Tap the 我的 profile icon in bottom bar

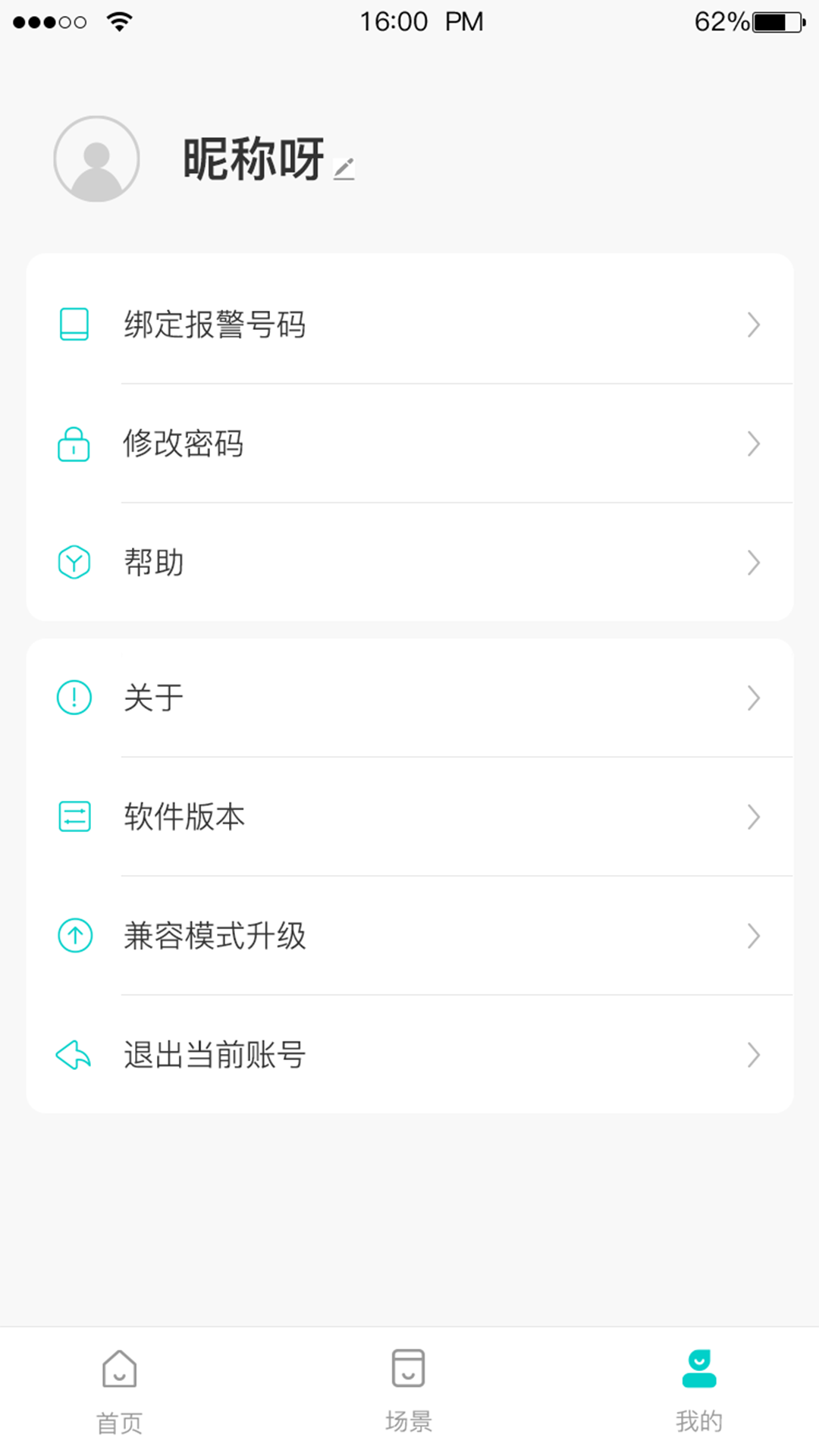click(x=699, y=1370)
